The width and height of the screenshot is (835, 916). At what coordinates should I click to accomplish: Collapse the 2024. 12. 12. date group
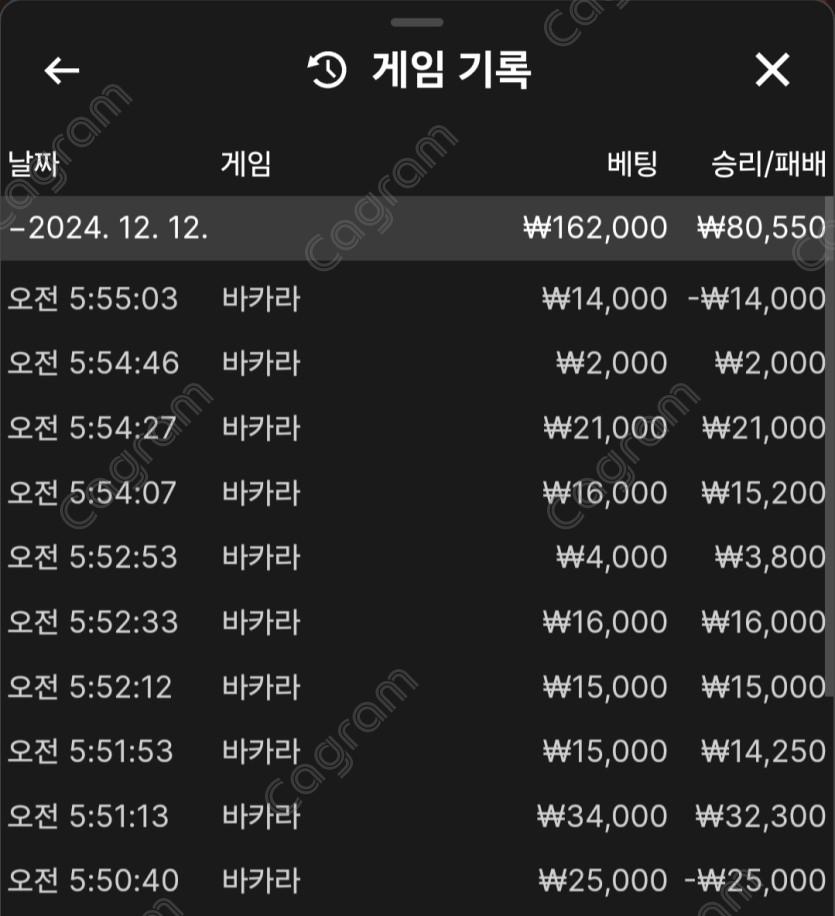110,228
